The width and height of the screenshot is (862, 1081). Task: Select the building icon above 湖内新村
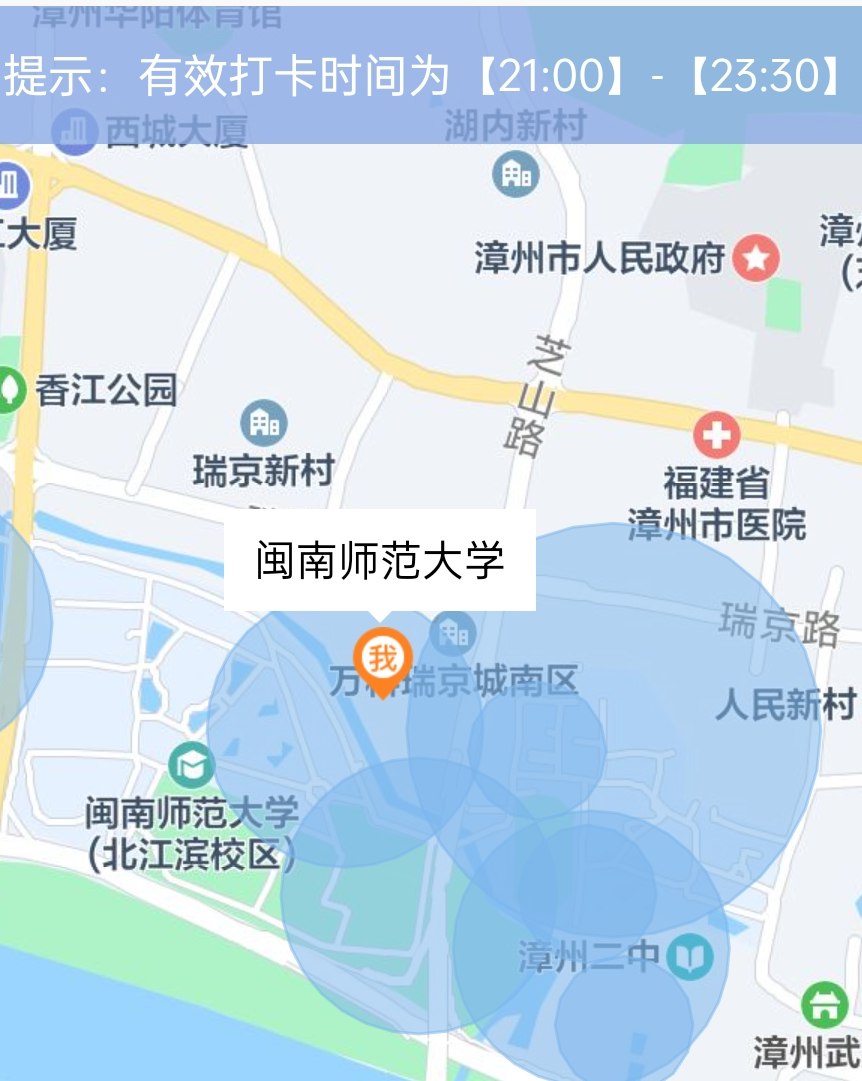click(x=514, y=173)
